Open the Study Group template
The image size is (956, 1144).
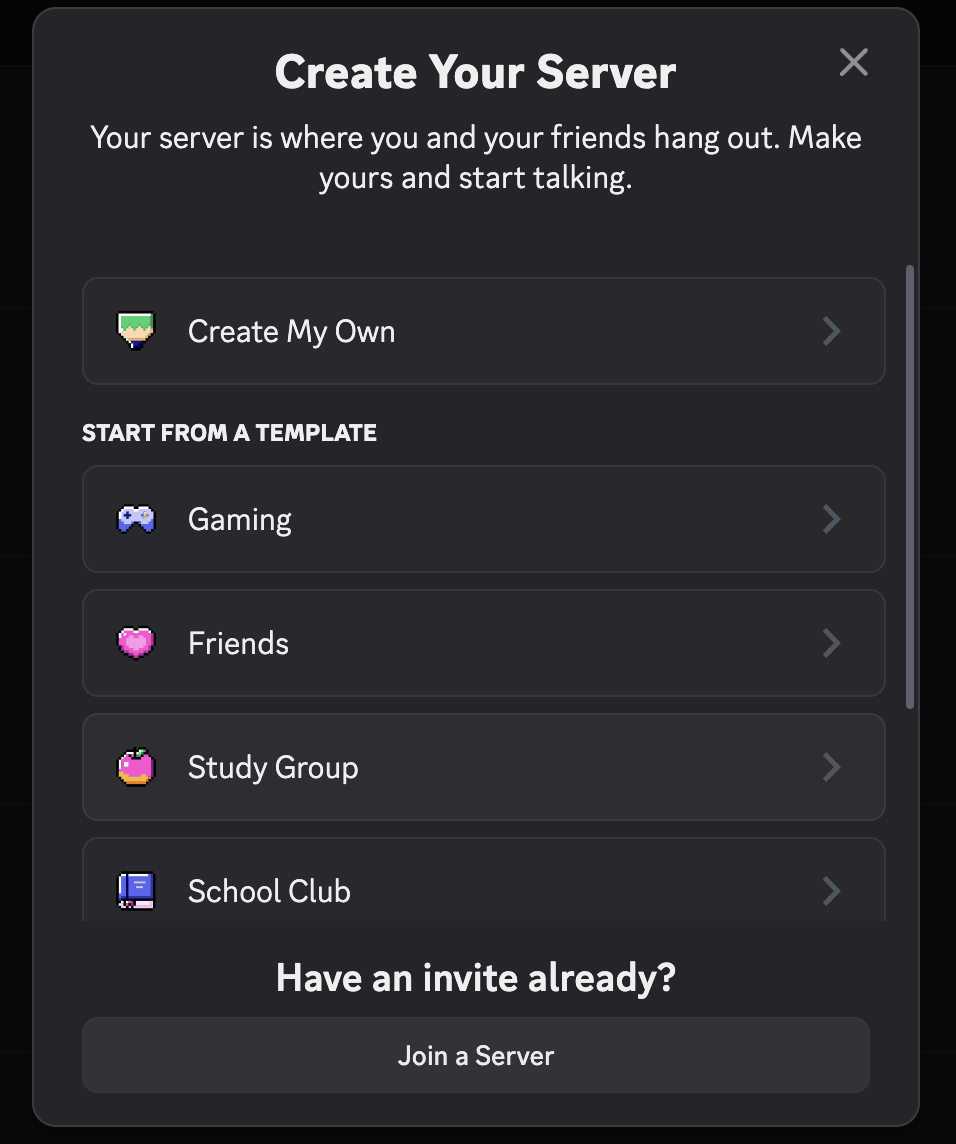click(483, 767)
